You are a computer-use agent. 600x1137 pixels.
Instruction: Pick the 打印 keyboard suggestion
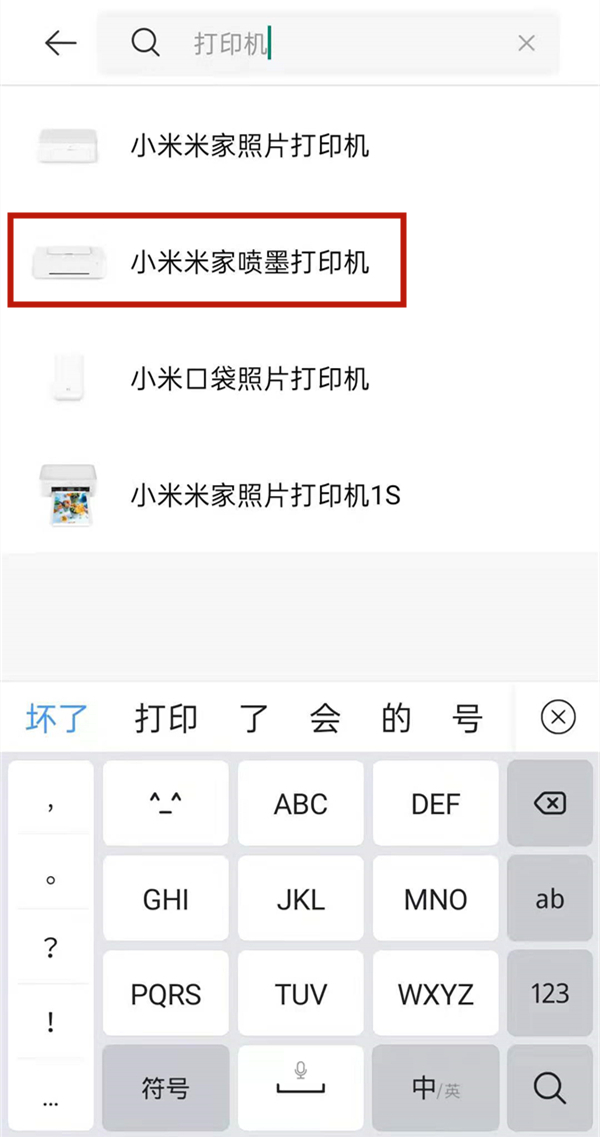tap(167, 718)
